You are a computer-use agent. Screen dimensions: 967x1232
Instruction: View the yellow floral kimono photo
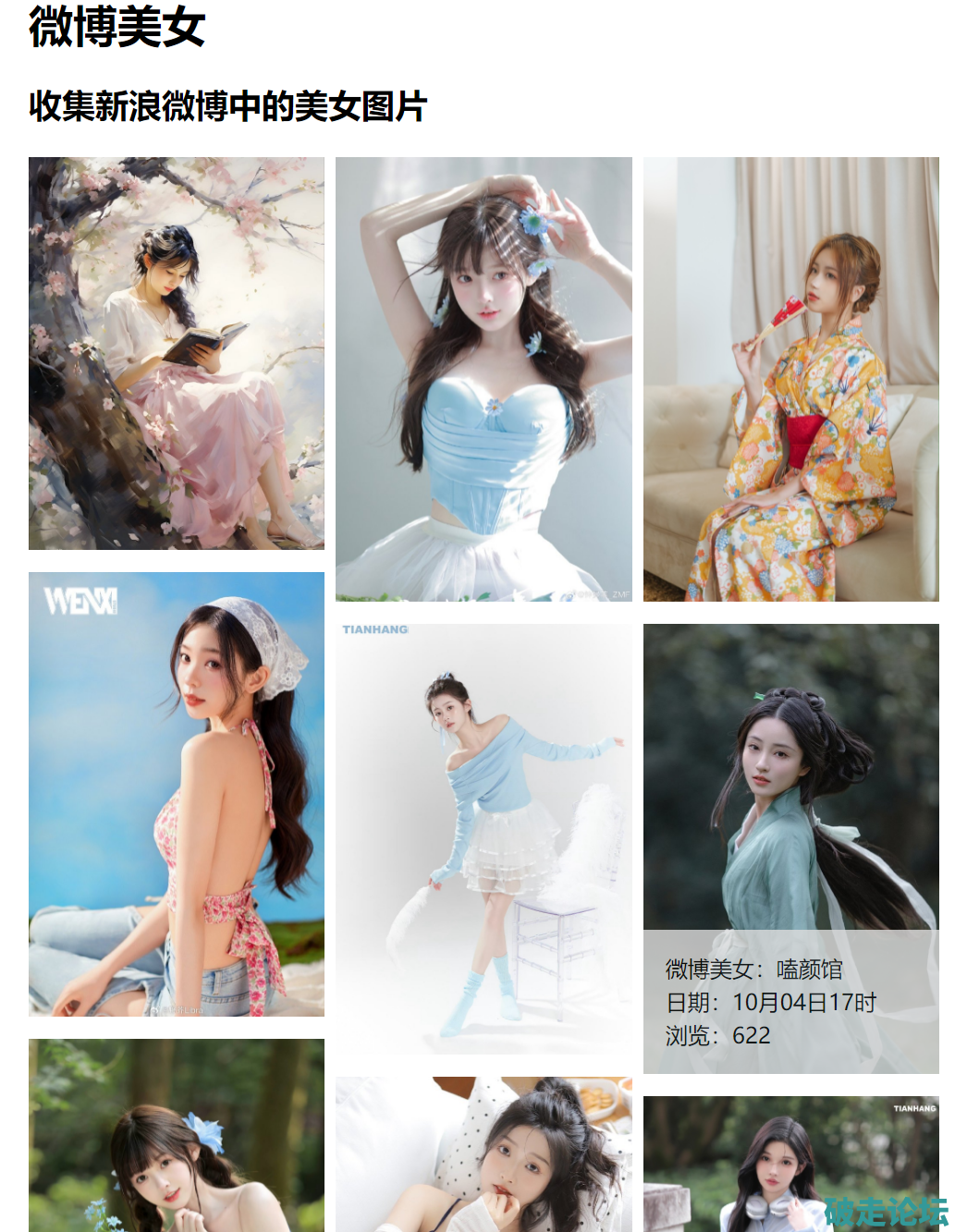pyautogui.click(x=790, y=379)
